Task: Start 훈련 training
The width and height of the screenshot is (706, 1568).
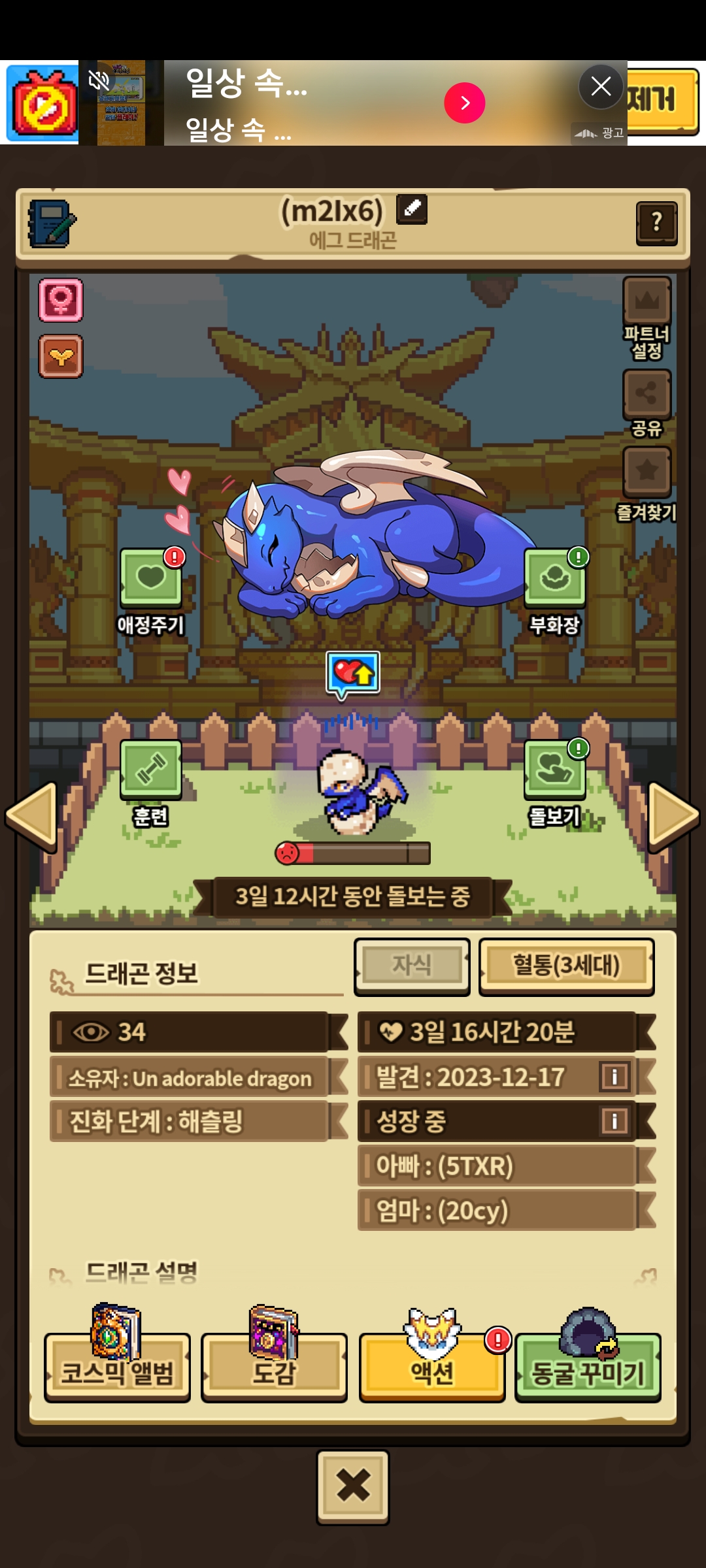Action: pyautogui.click(x=151, y=770)
